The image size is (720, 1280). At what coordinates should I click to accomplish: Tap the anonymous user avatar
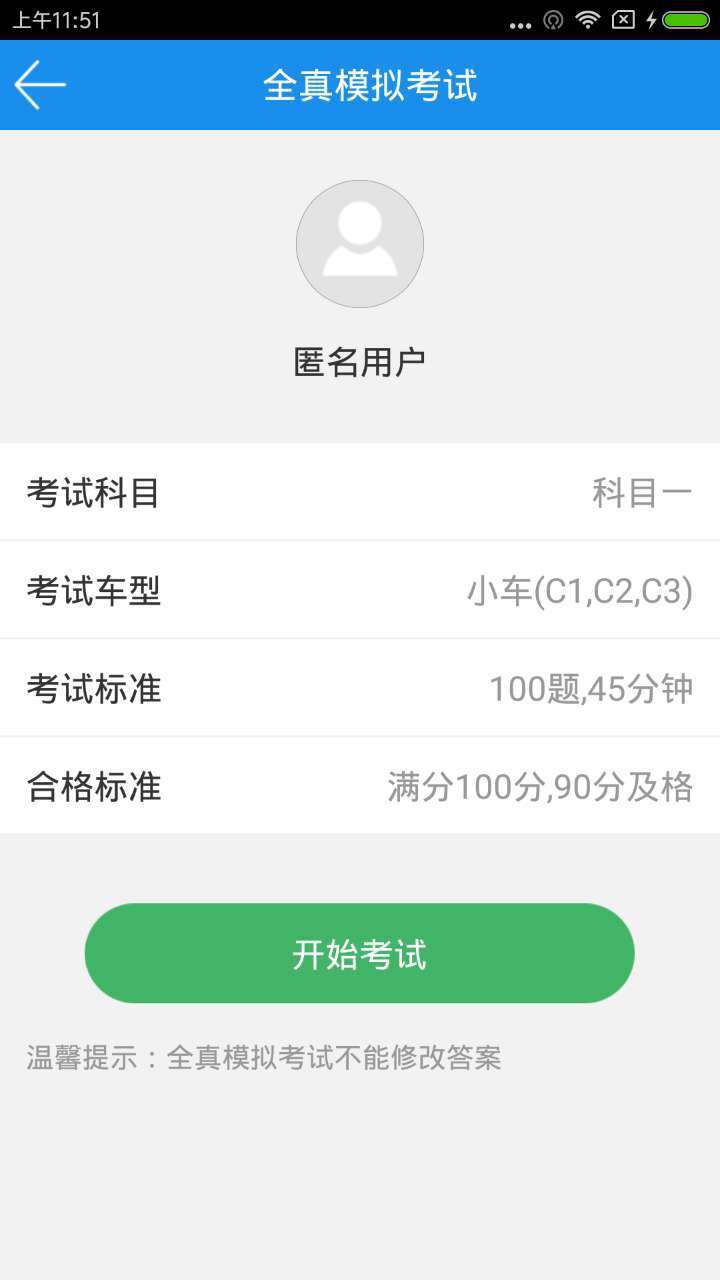click(x=360, y=243)
